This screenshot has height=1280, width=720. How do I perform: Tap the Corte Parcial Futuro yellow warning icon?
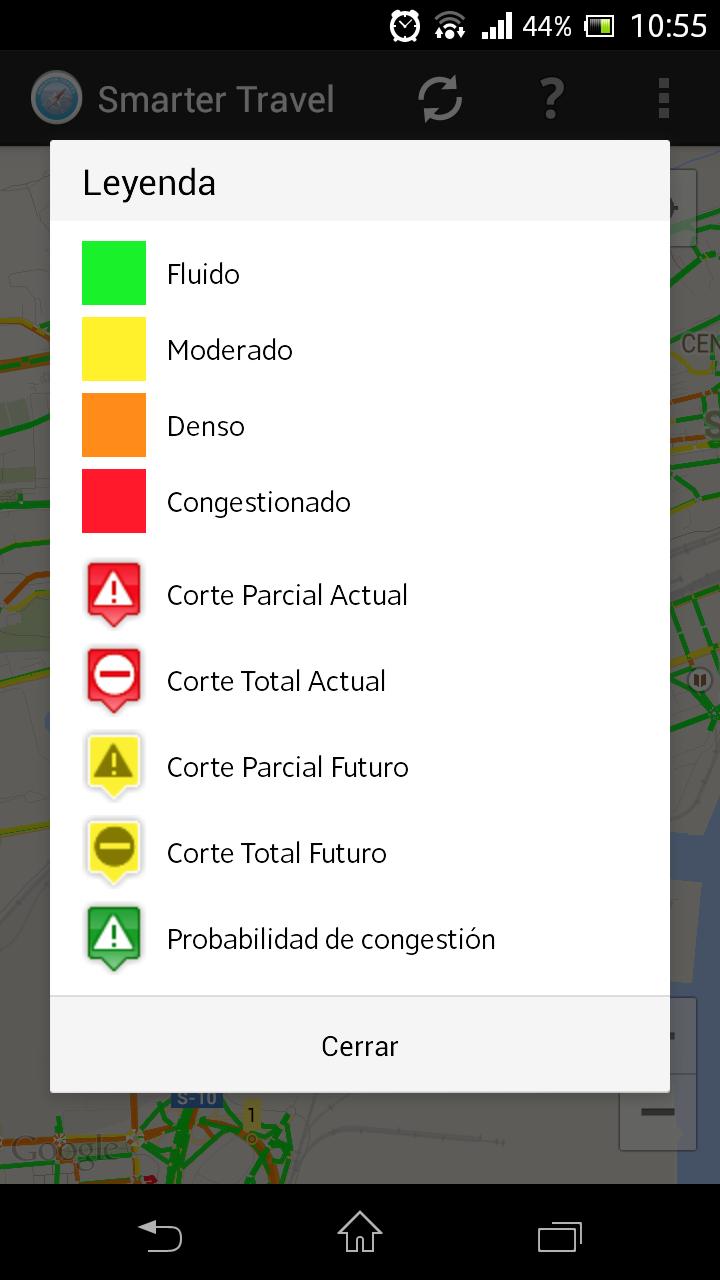[x=113, y=764]
